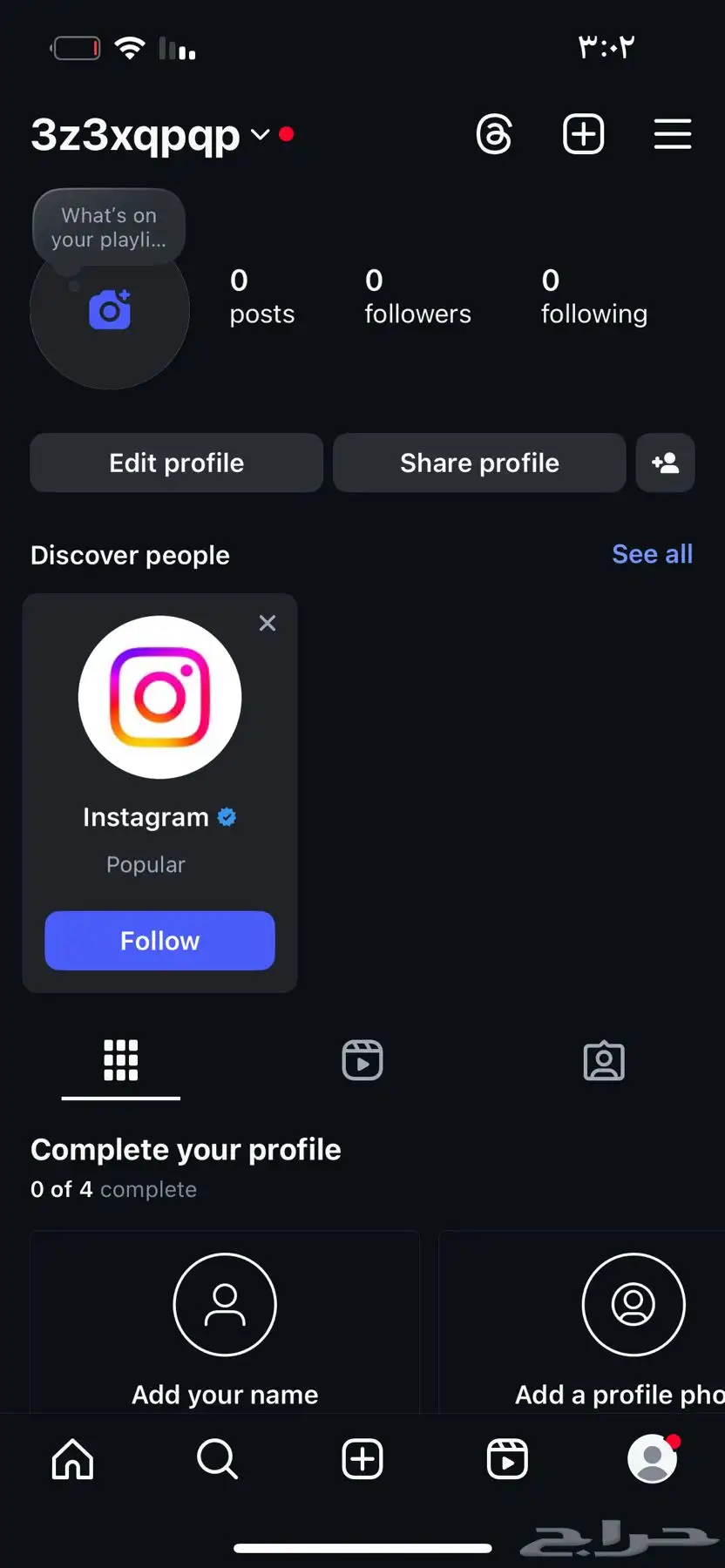View the following list

click(593, 296)
